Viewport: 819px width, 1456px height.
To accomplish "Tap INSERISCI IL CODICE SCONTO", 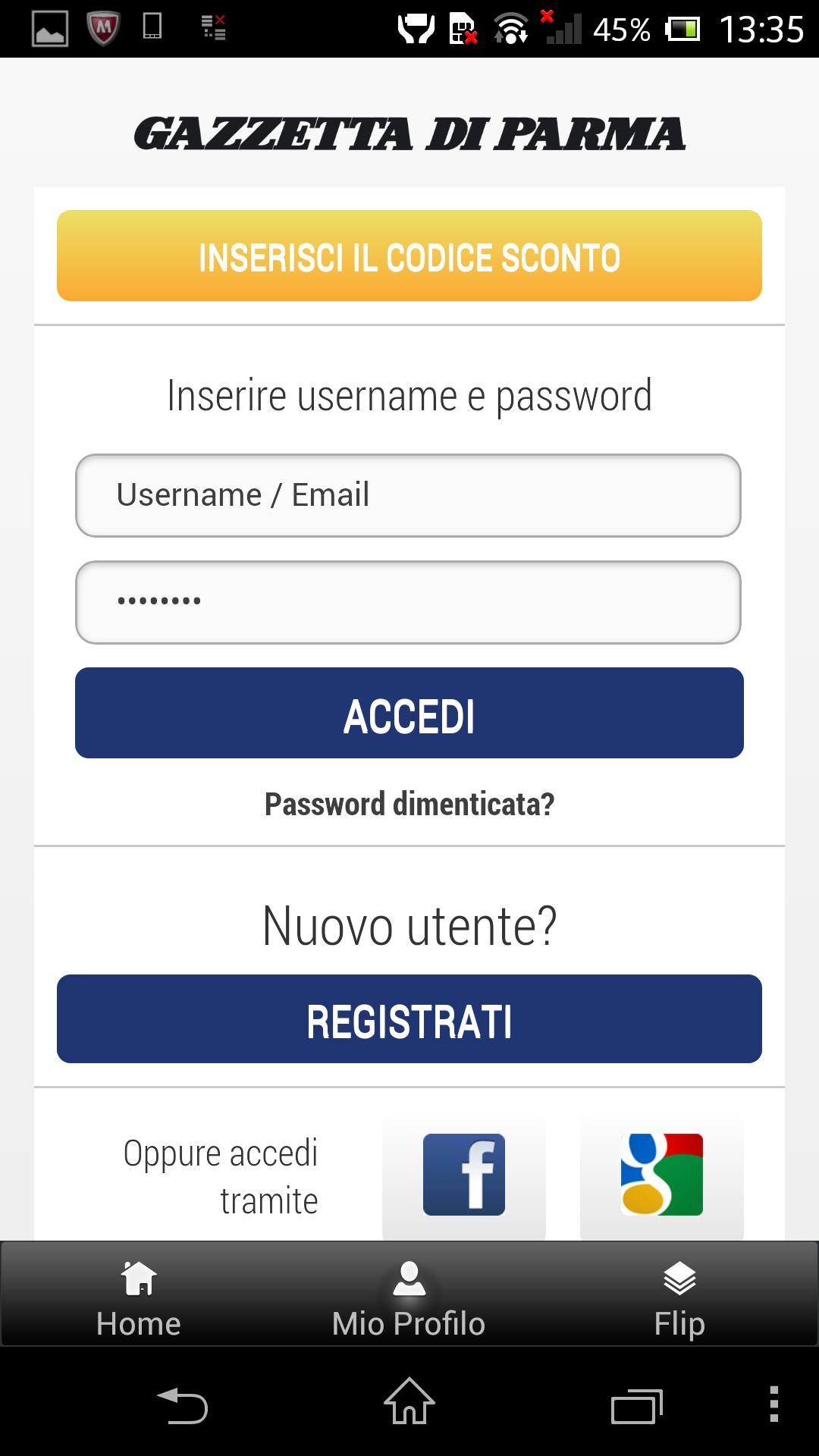I will (409, 256).
